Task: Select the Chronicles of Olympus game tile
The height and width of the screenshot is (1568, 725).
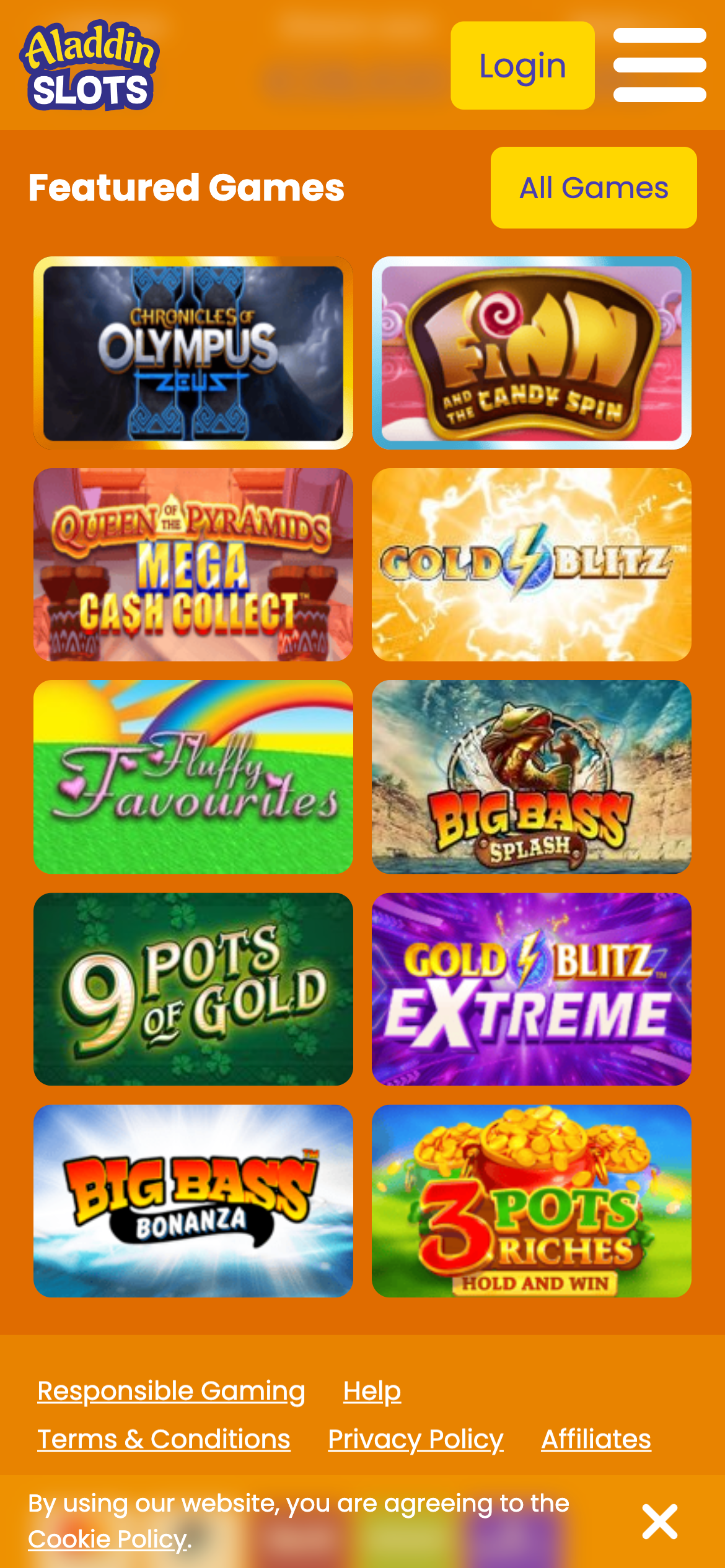Action: point(193,352)
